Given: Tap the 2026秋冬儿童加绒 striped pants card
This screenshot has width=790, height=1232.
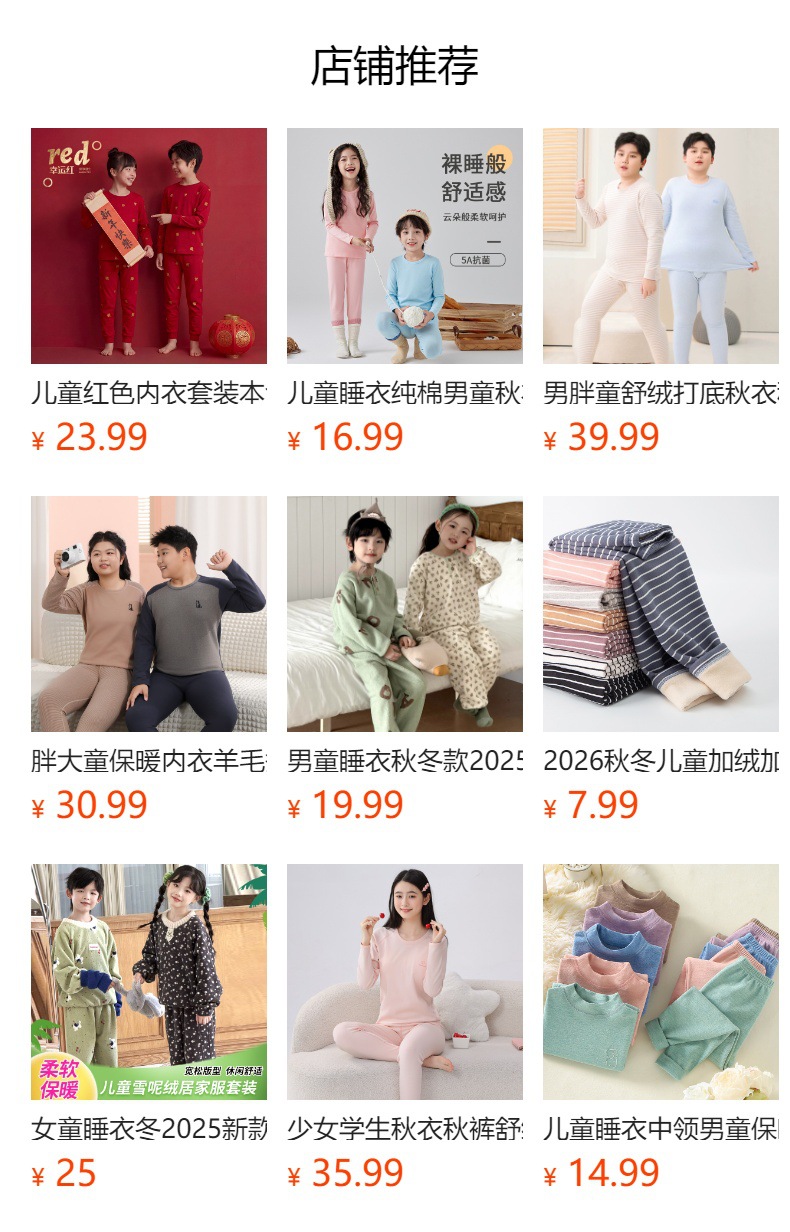Looking at the screenshot, I should click(661, 660).
